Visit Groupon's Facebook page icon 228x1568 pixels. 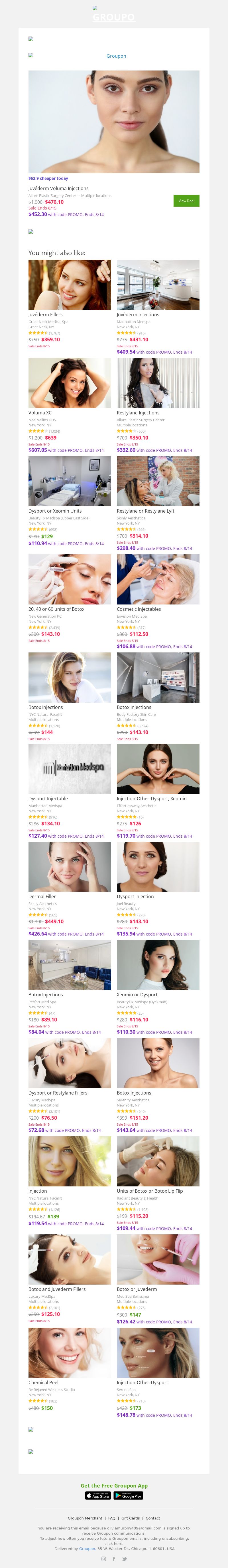114,1559
